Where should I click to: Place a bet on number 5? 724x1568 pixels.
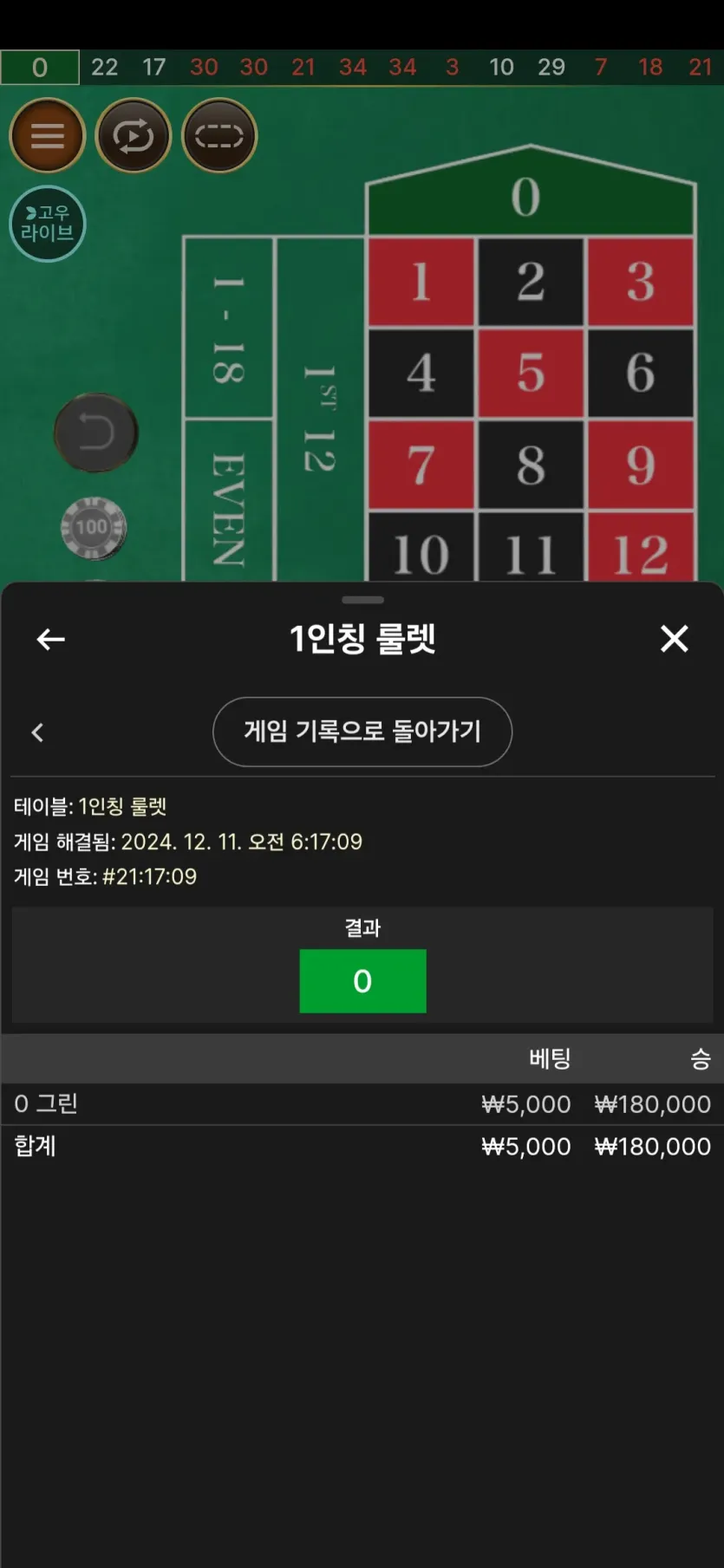click(531, 373)
